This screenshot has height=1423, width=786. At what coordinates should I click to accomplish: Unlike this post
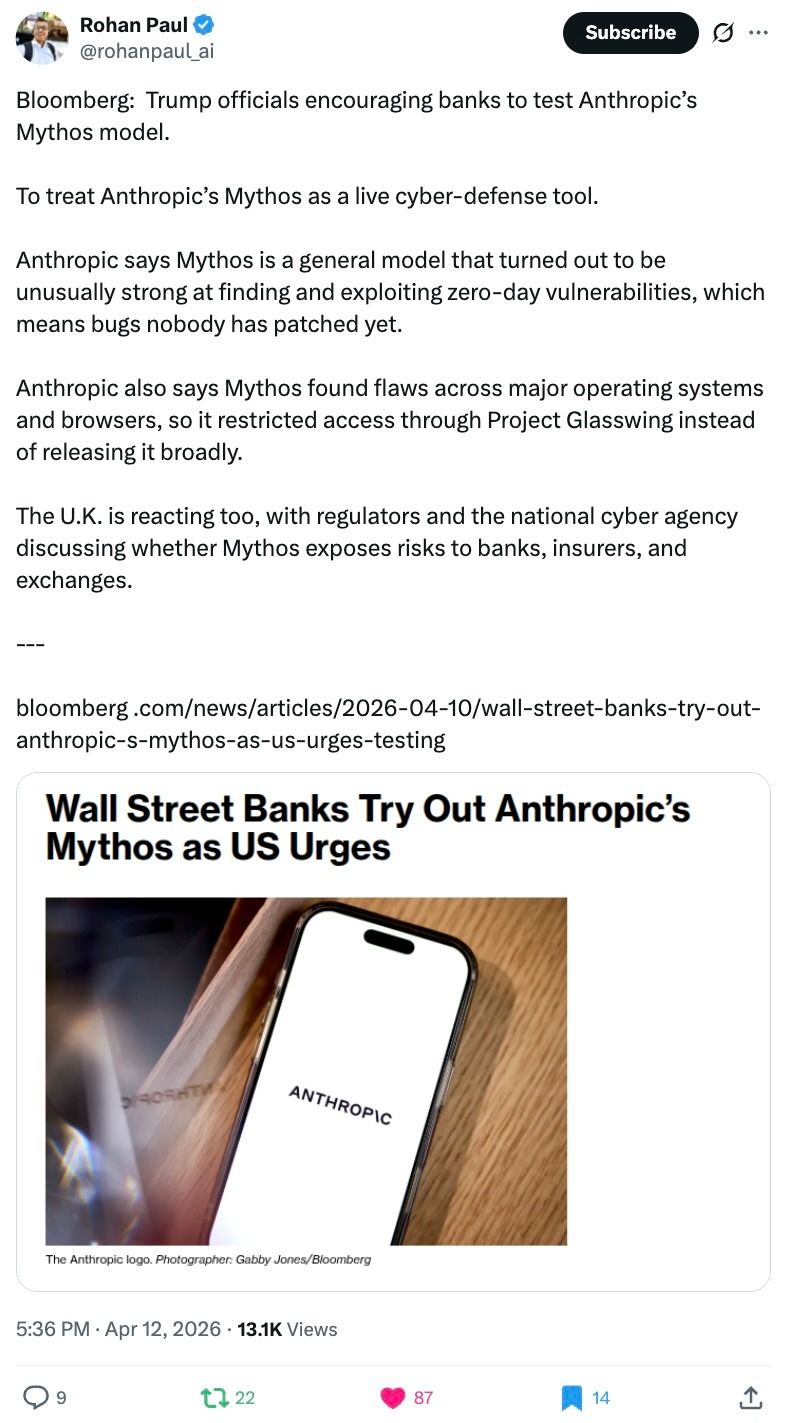coord(394,1396)
